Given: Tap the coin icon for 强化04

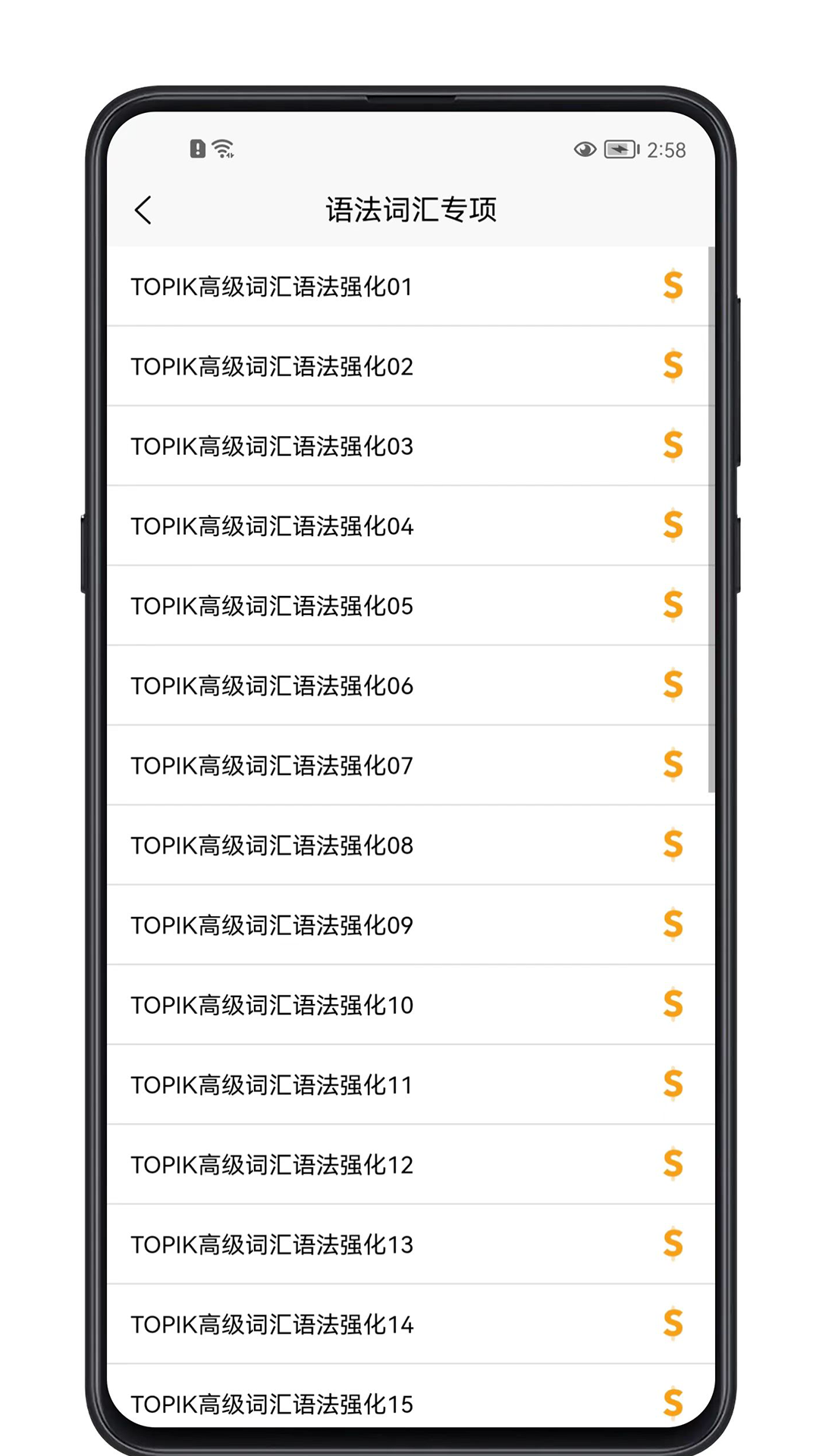Looking at the screenshot, I should (x=673, y=526).
